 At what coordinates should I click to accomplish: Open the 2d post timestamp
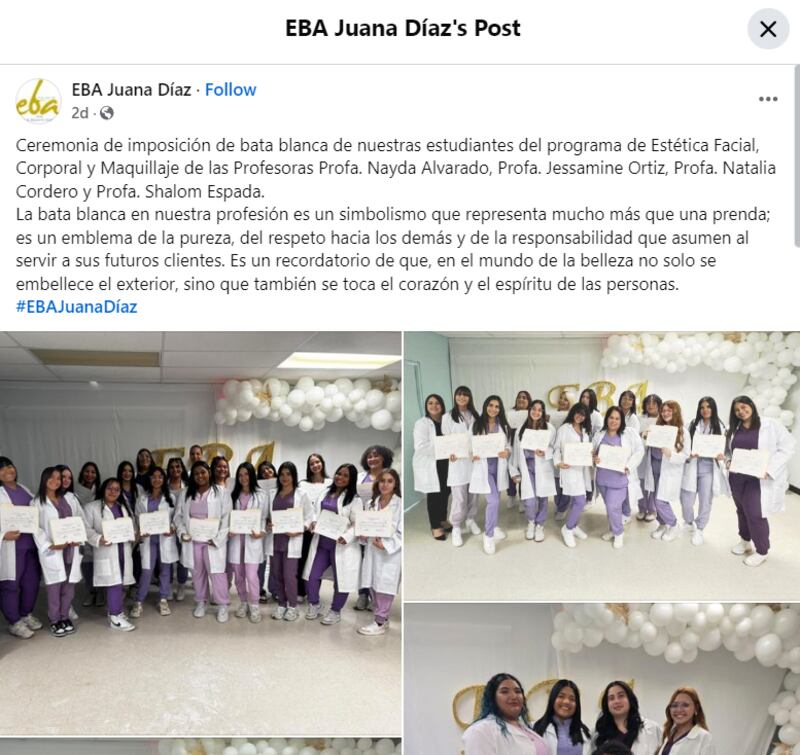pyautogui.click(x=80, y=113)
